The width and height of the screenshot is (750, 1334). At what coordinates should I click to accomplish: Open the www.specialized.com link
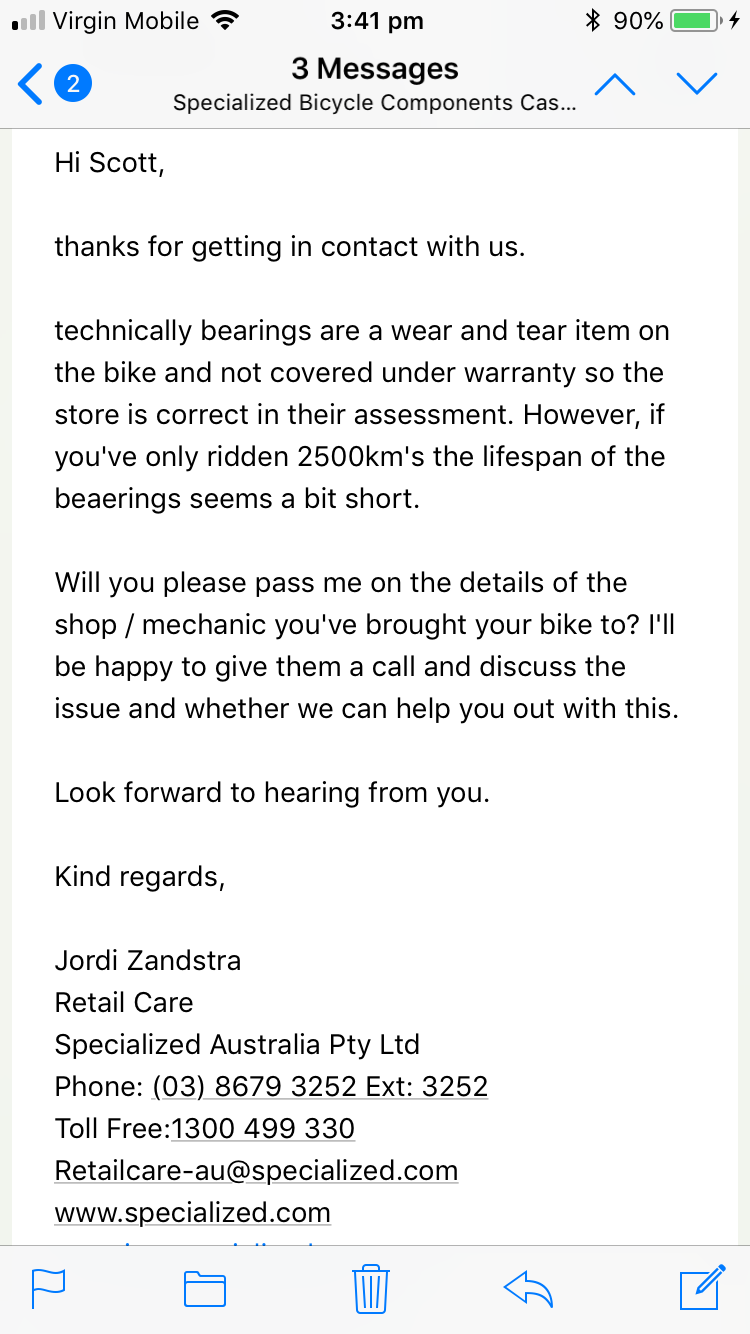point(192,1213)
